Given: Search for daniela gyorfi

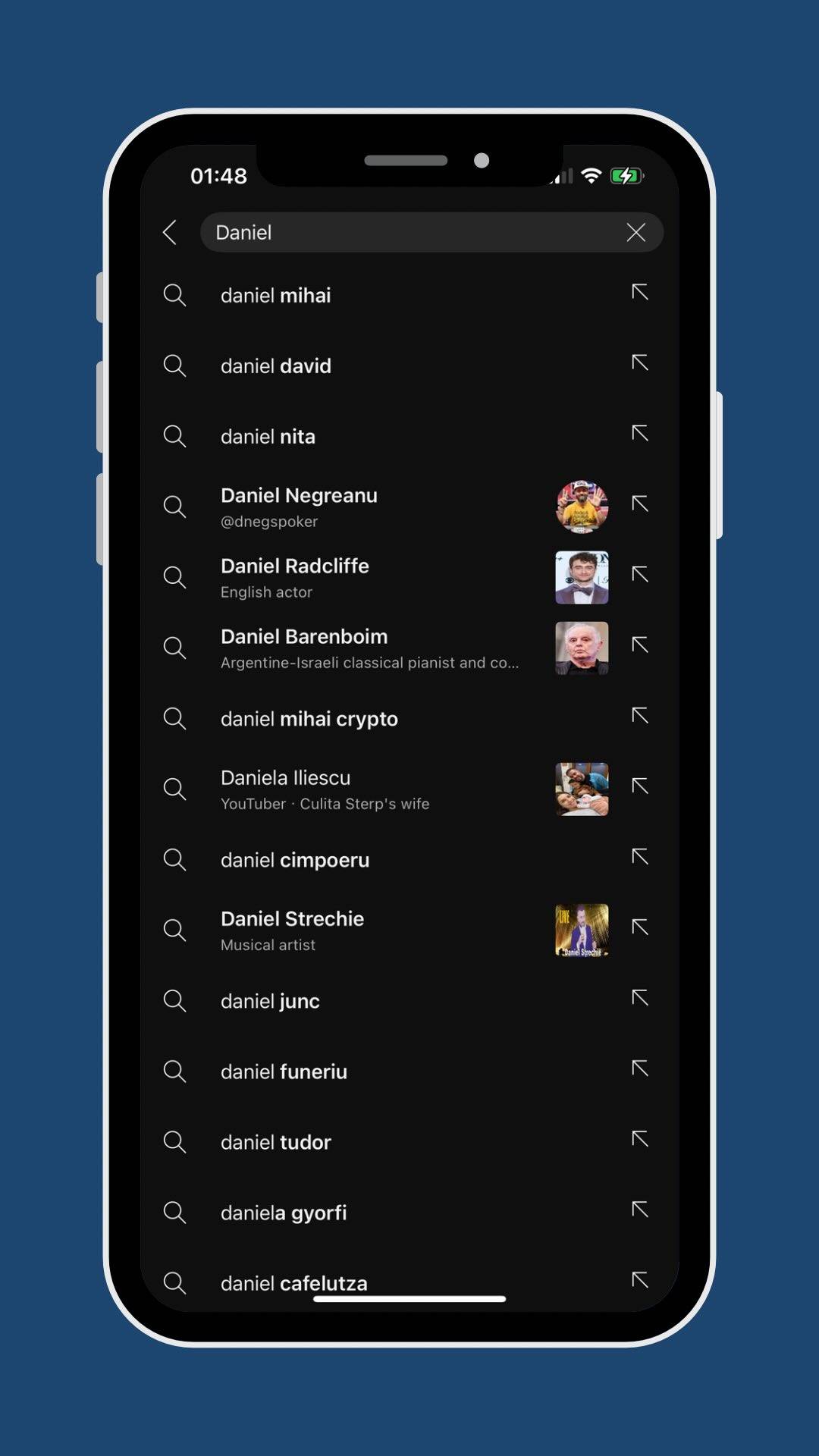Looking at the screenshot, I should (409, 1212).
